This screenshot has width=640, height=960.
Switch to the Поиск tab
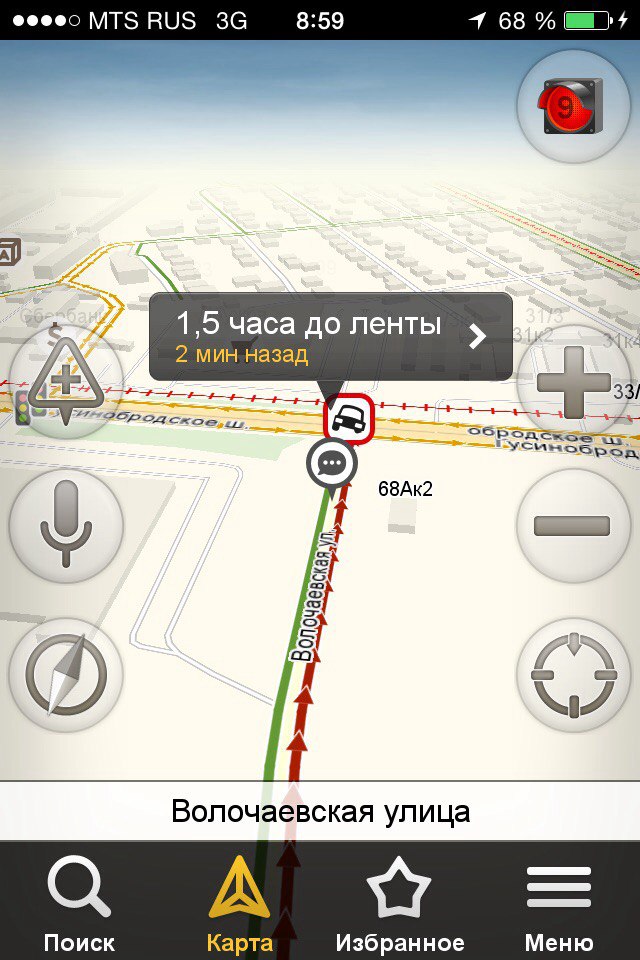coord(79,903)
